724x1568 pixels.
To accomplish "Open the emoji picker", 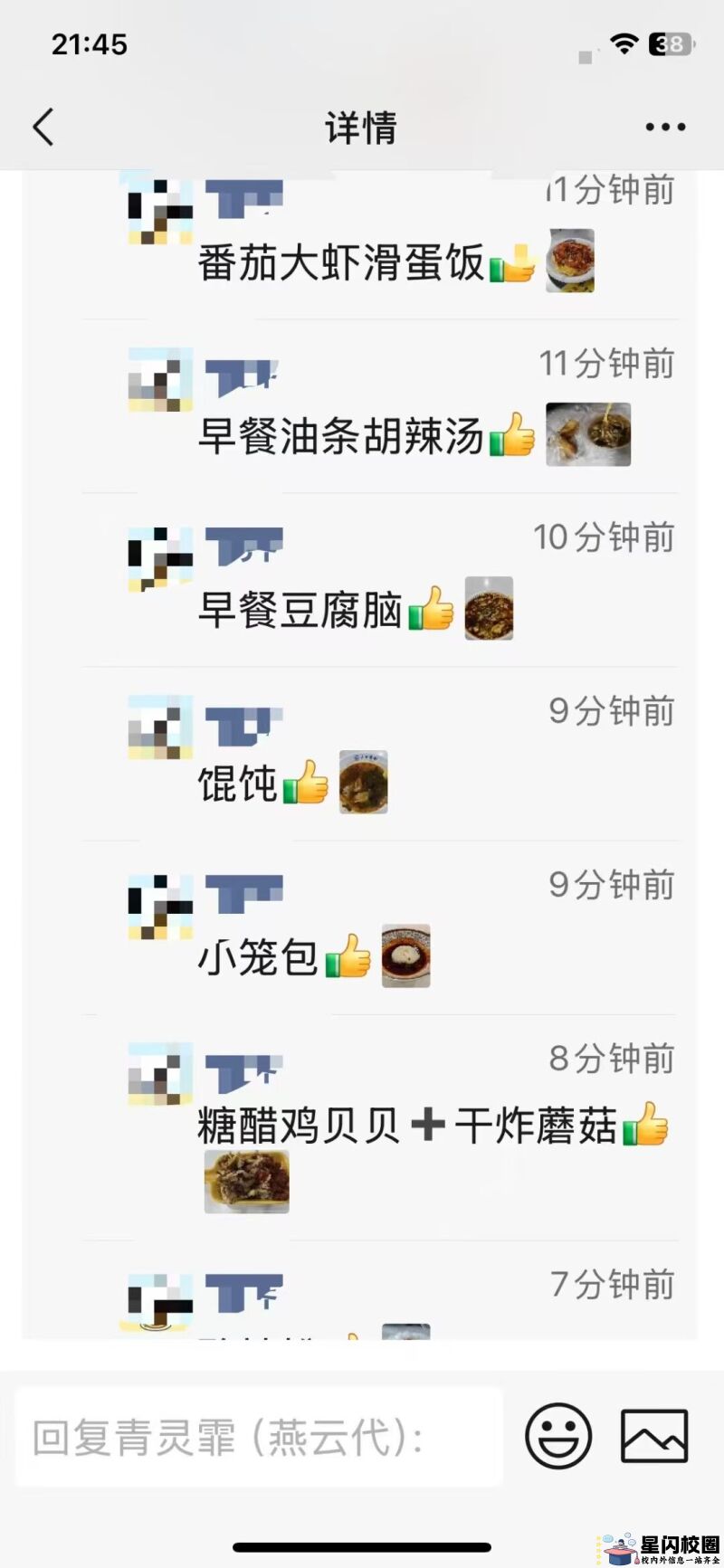I will tap(558, 1436).
